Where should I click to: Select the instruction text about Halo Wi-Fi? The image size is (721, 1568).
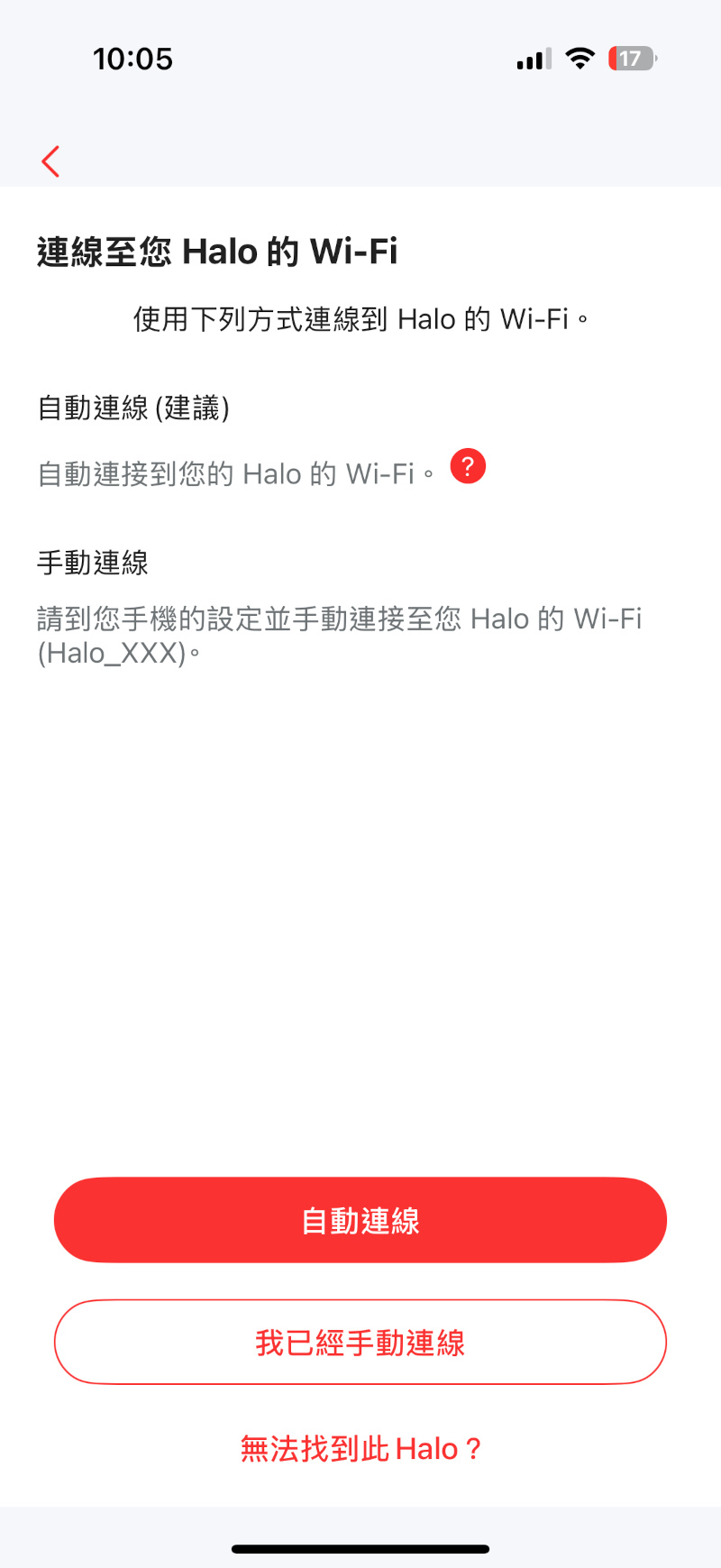pyautogui.click(x=359, y=318)
